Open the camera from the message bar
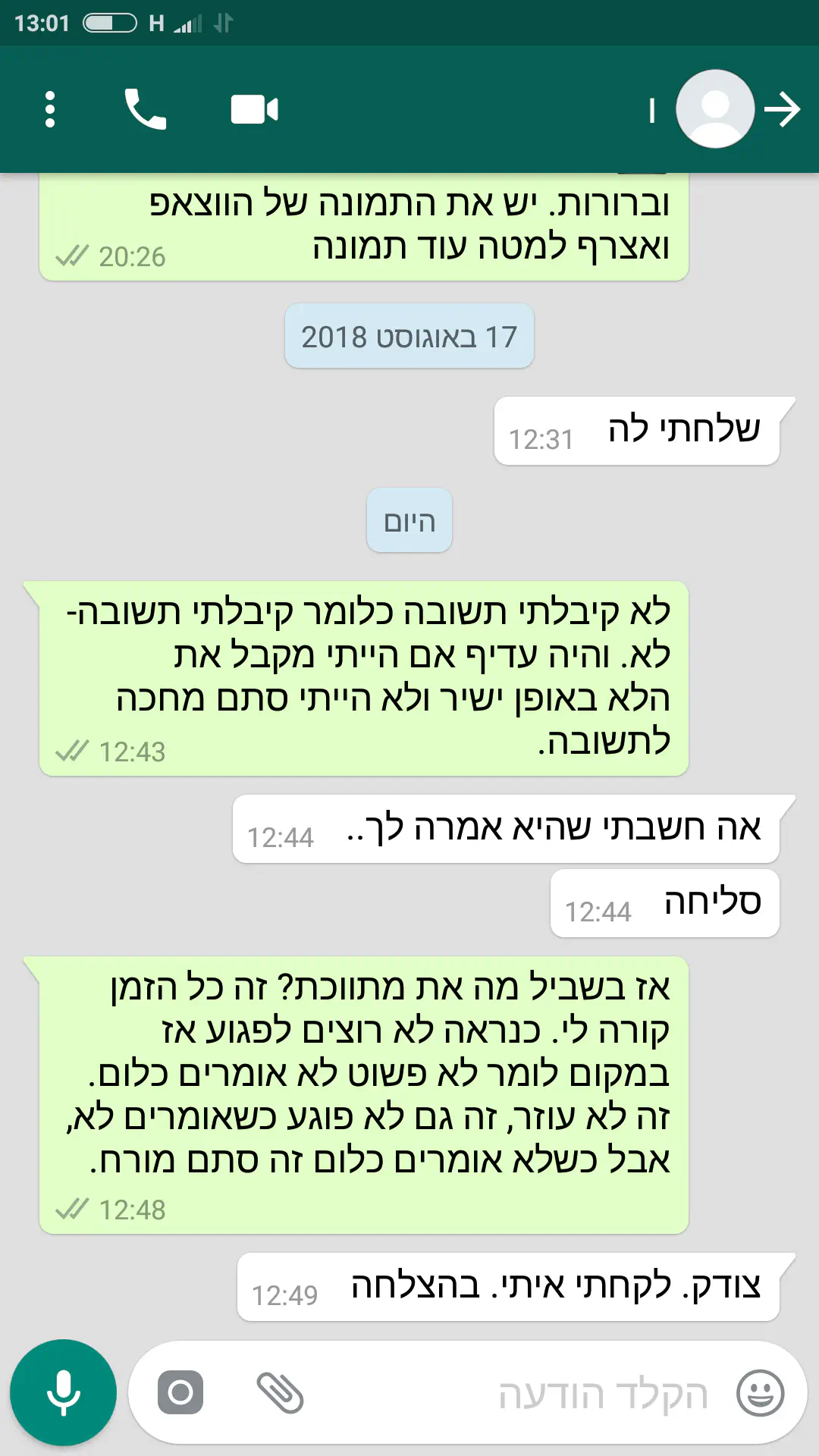 click(x=180, y=1392)
